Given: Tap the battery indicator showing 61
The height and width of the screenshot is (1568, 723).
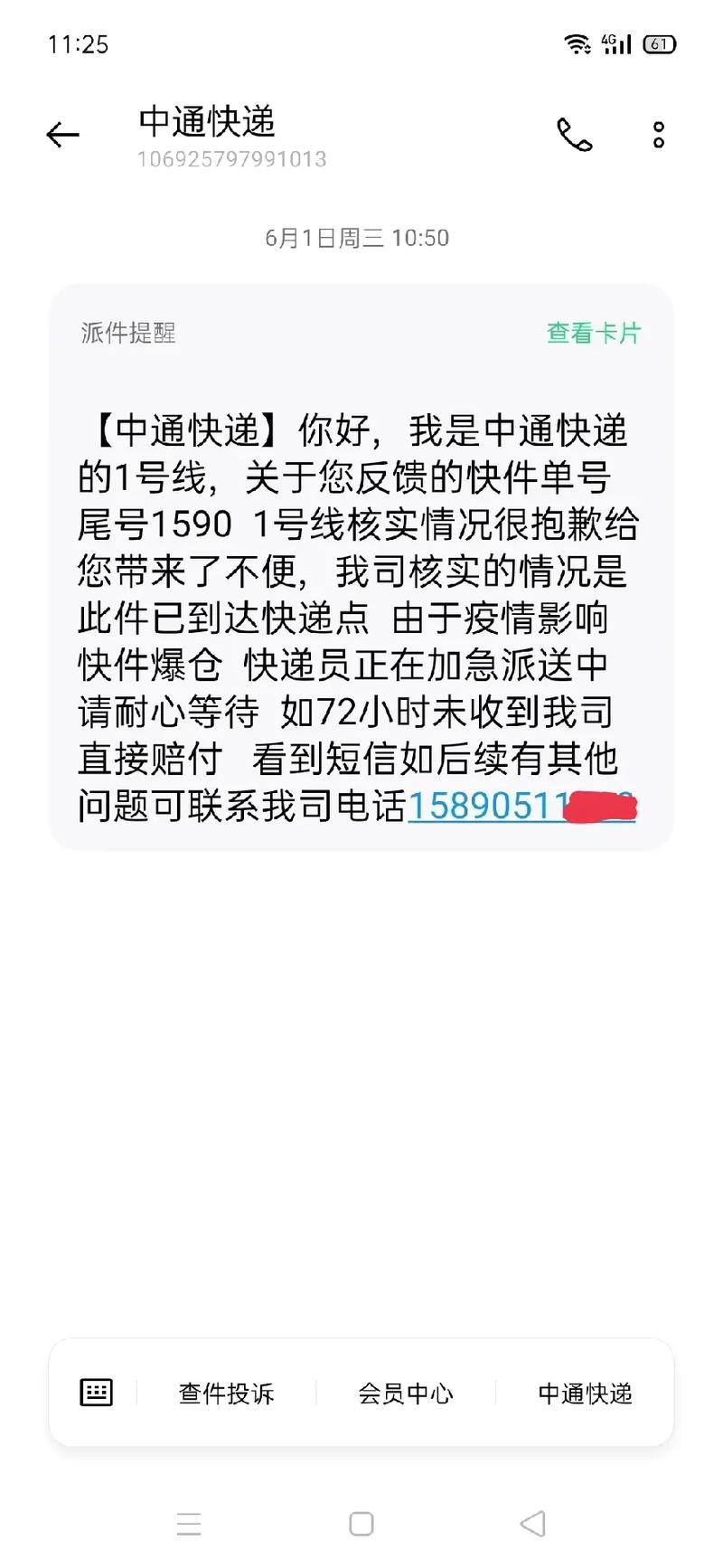Looking at the screenshot, I should point(659,43).
